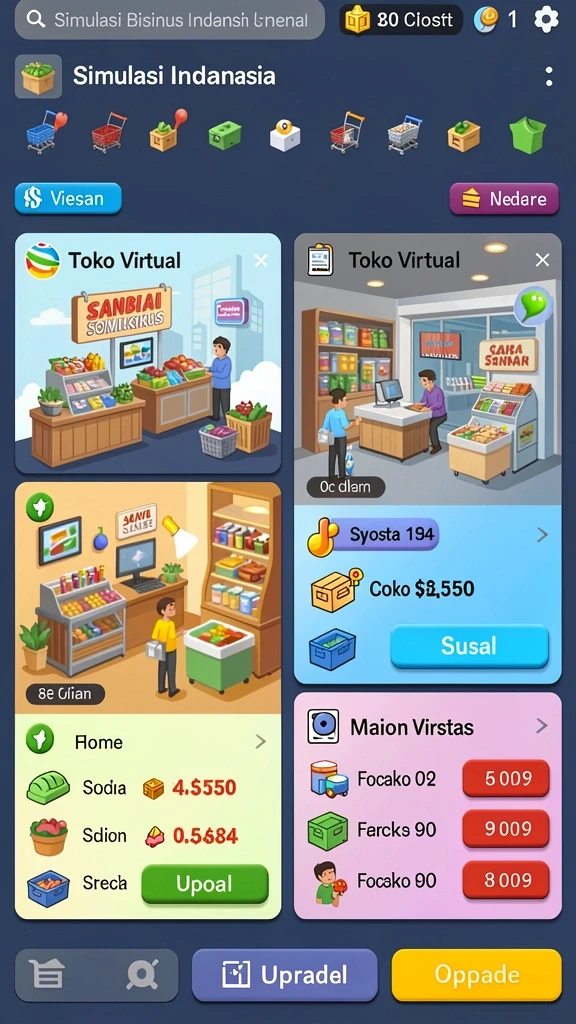This screenshot has width=576, height=1024.
Task: Tap the 9 009 button for Farcks 90
Action: click(506, 829)
